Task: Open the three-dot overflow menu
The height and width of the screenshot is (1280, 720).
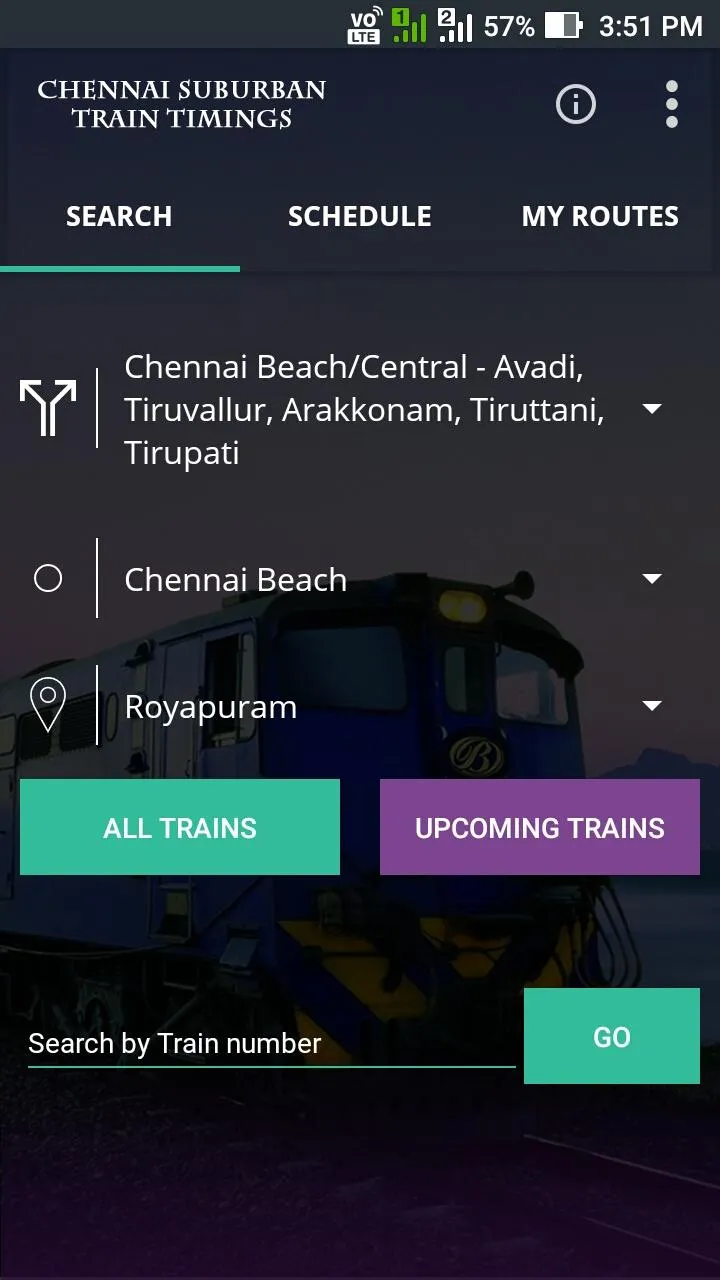Action: 671,104
